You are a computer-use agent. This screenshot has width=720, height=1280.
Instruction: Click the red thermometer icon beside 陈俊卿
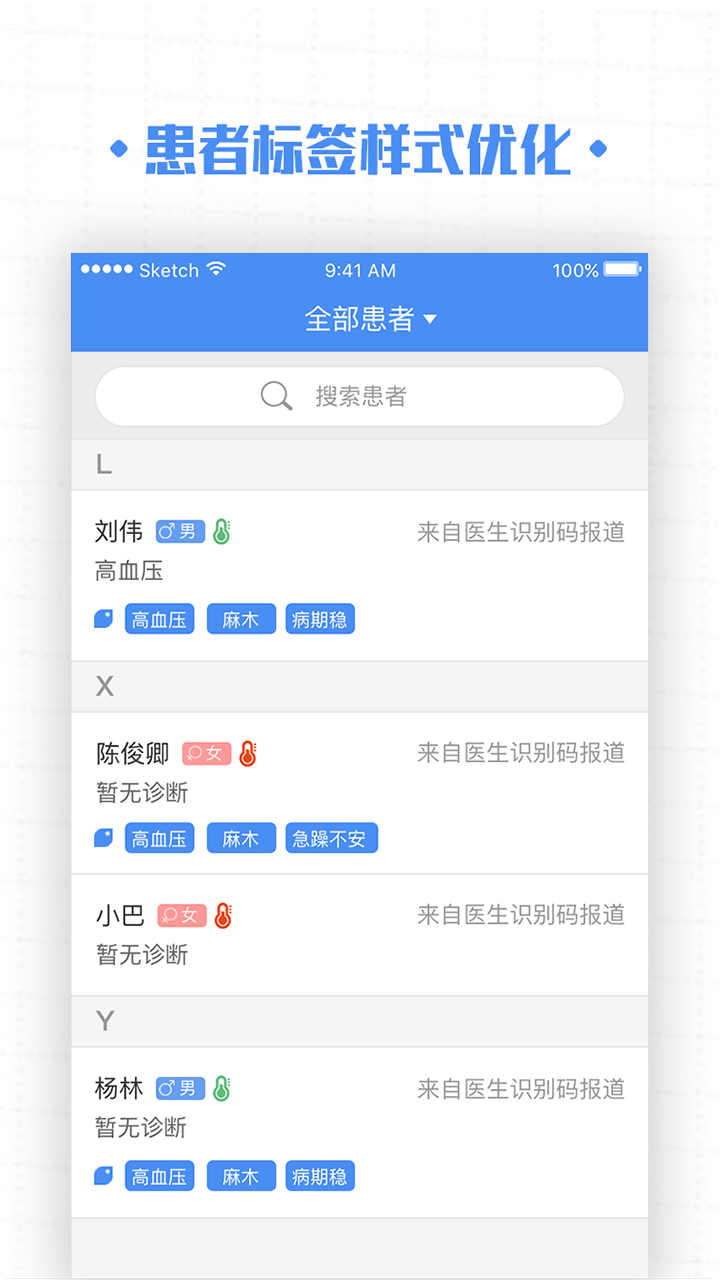pyautogui.click(x=249, y=752)
